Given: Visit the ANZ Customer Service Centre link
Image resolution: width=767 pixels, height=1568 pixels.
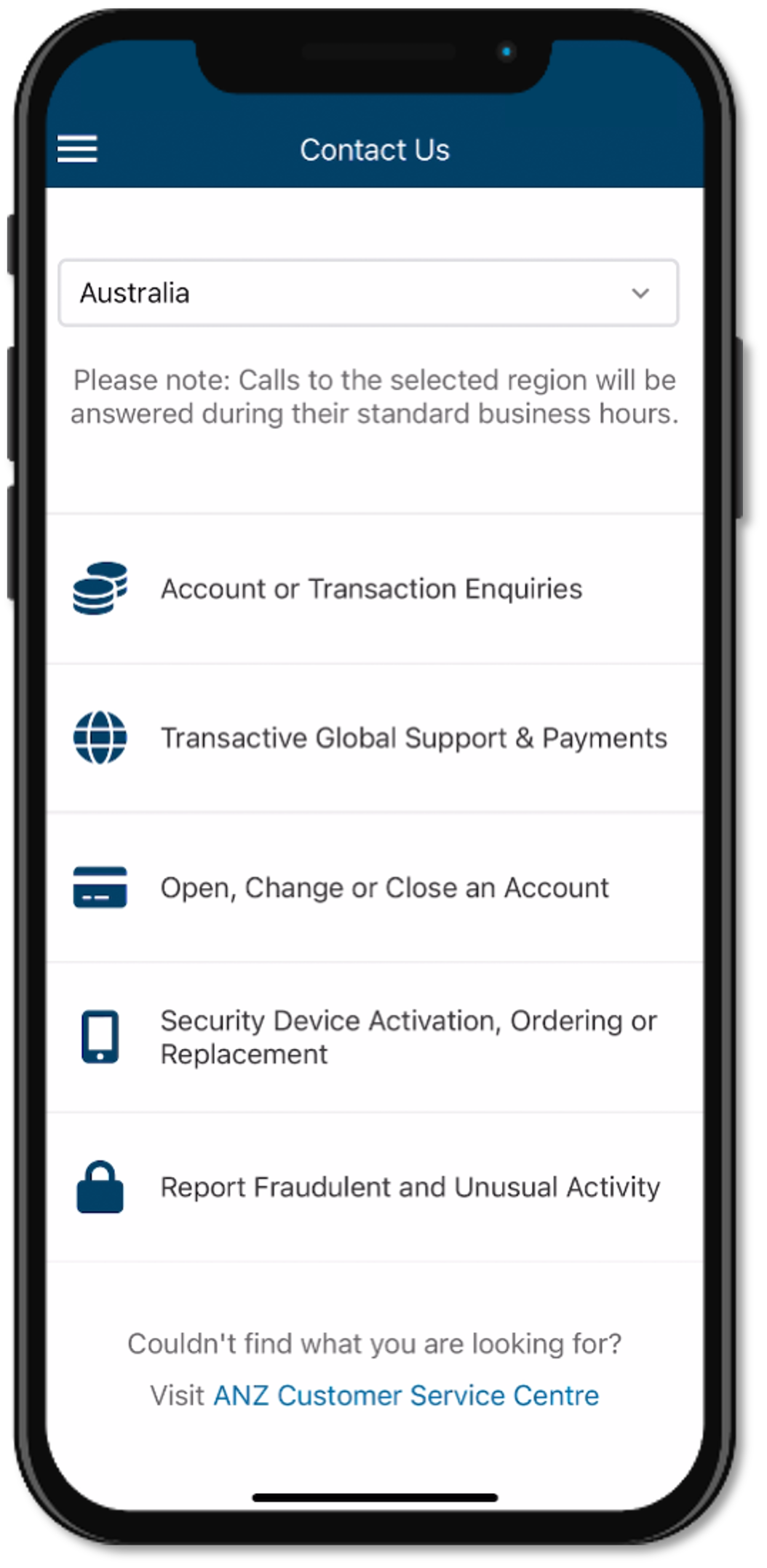Looking at the screenshot, I should (405, 1395).
